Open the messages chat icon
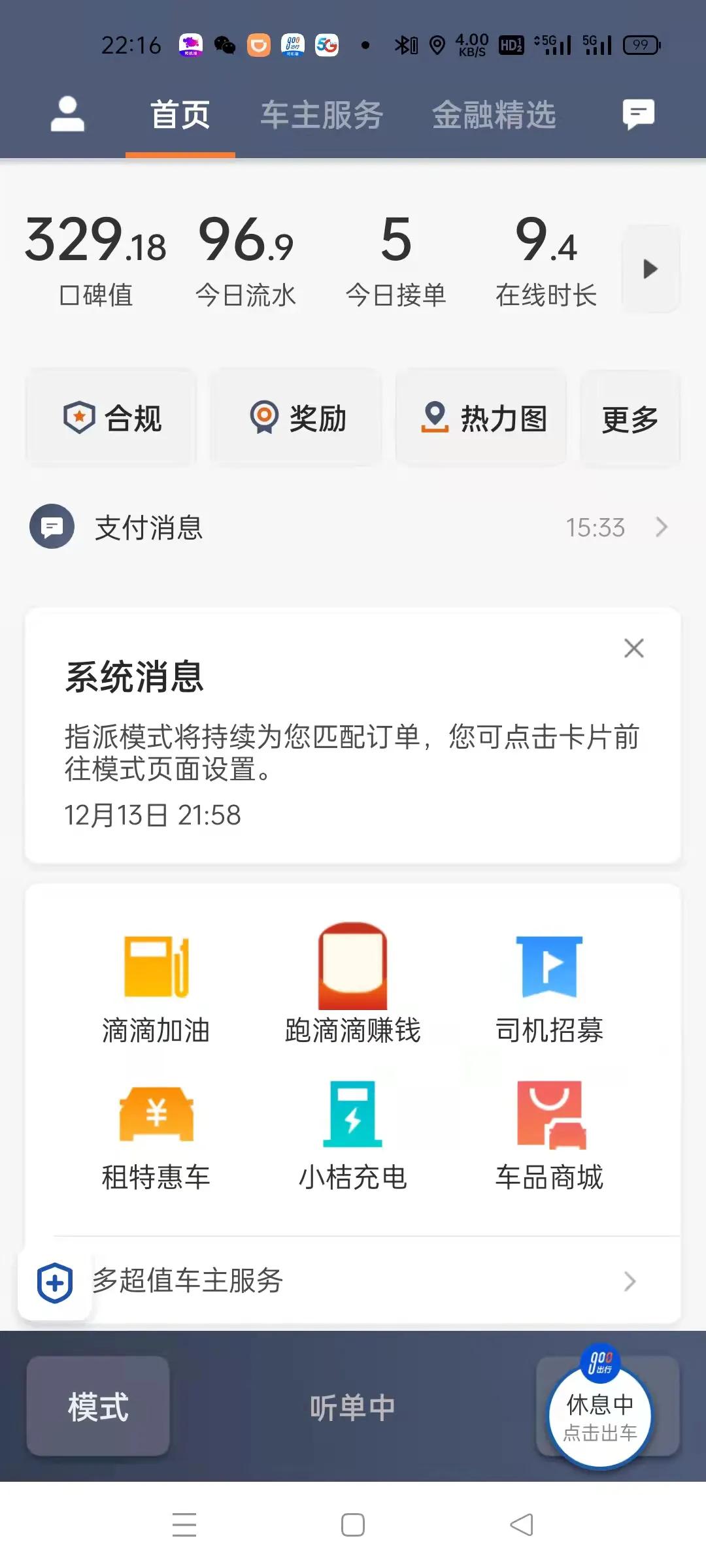706x1568 pixels. pos(637,112)
